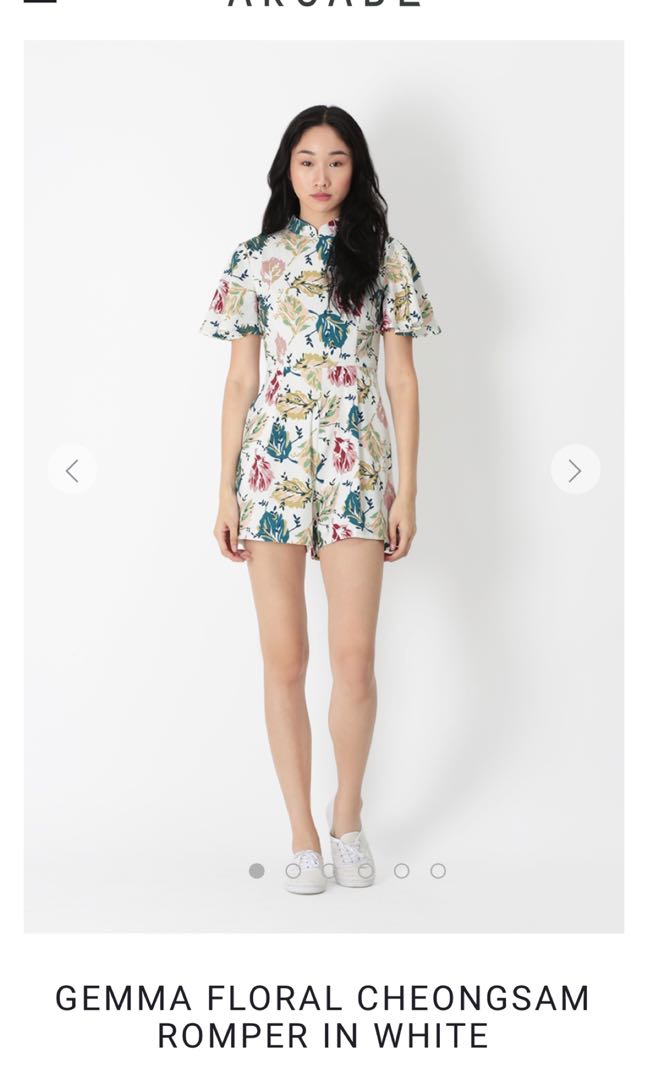Open the hamburger menu
The width and height of the screenshot is (648, 1080).
point(39,1)
